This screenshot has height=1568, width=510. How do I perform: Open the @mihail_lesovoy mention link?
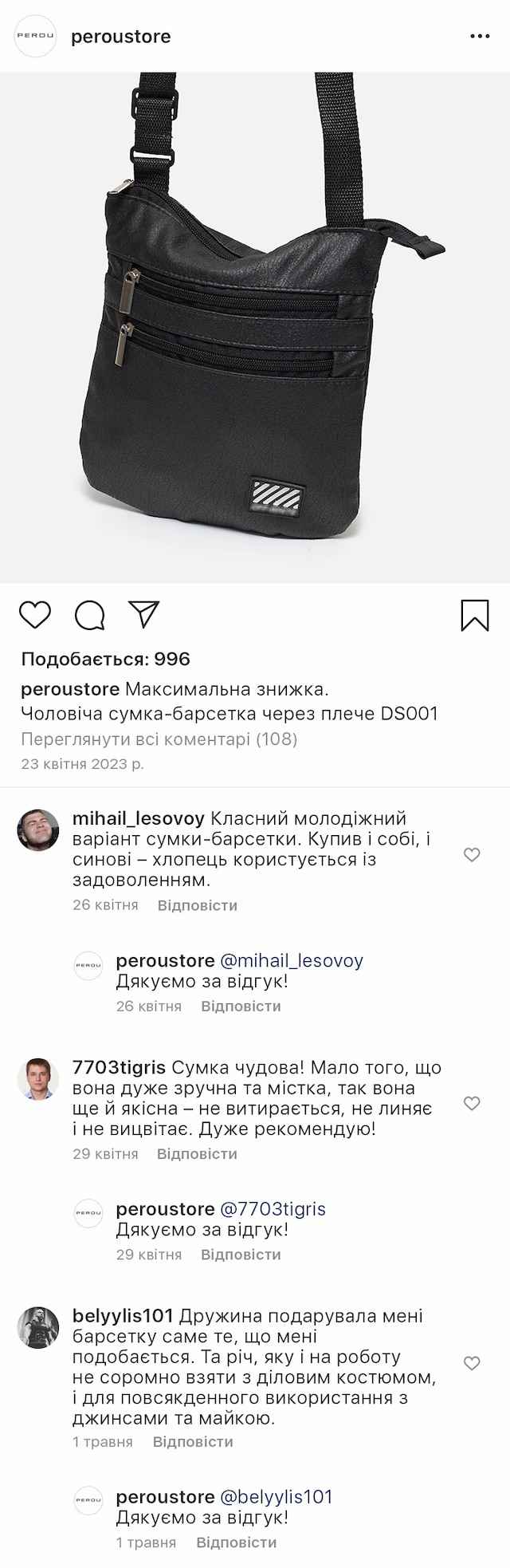pyautogui.click(x=291, y=961)
